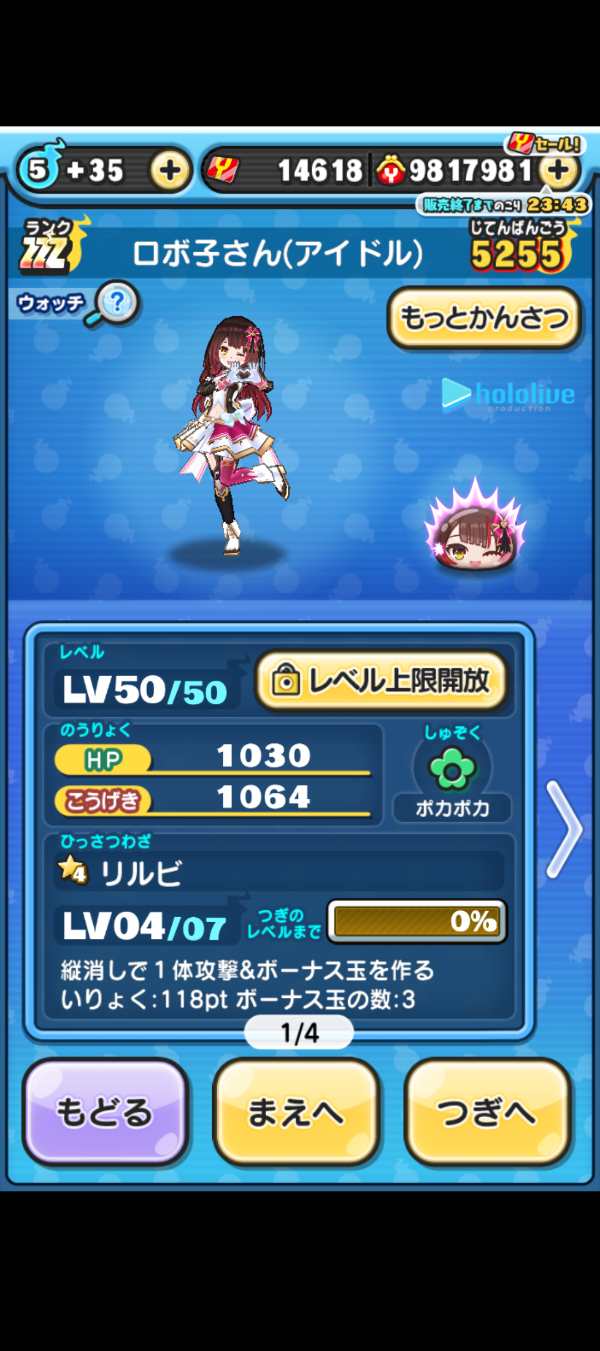The height and width of the screenshot is (1351, 600).
Task: Tap the plus button beside +35 stamina
Action: (x=170, y=172)
